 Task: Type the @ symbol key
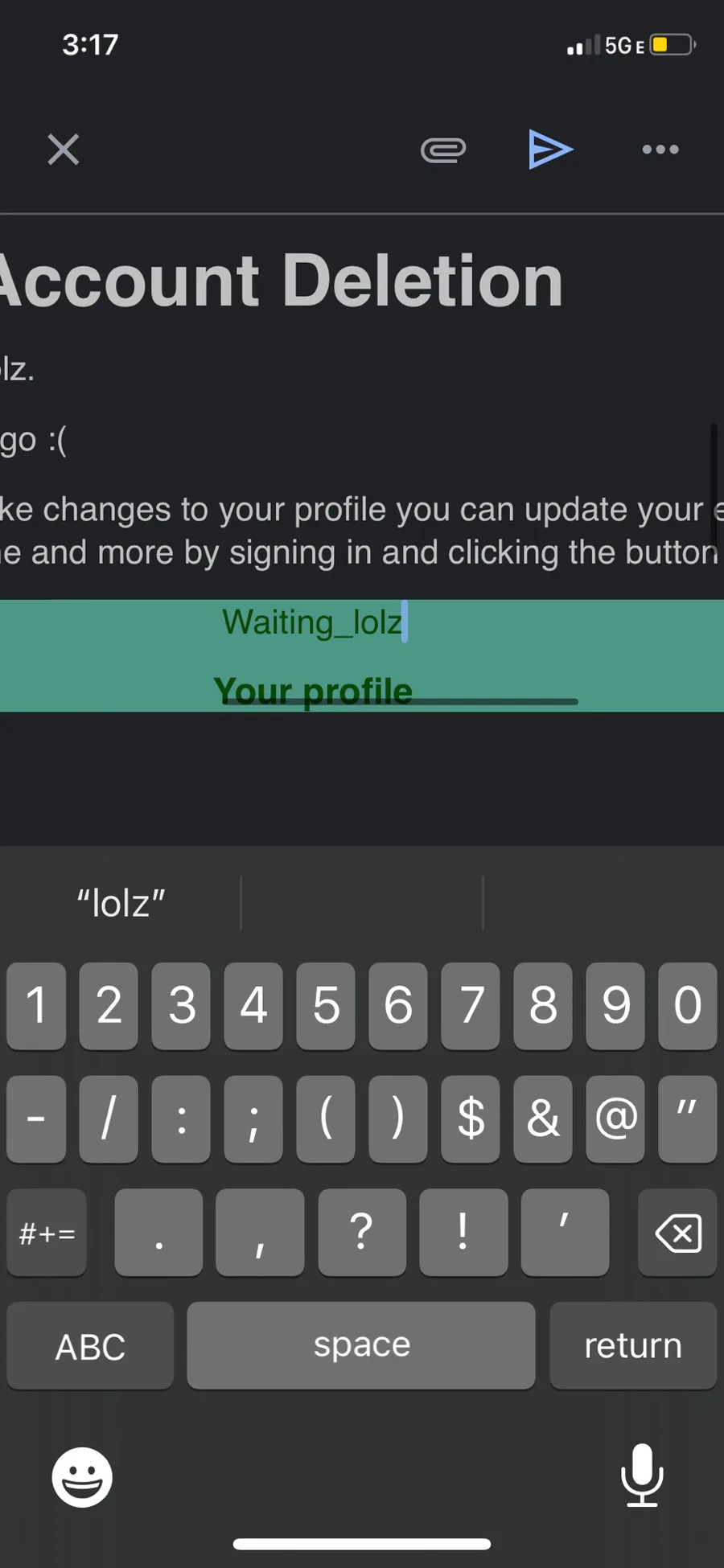[x=615, y=1119]
